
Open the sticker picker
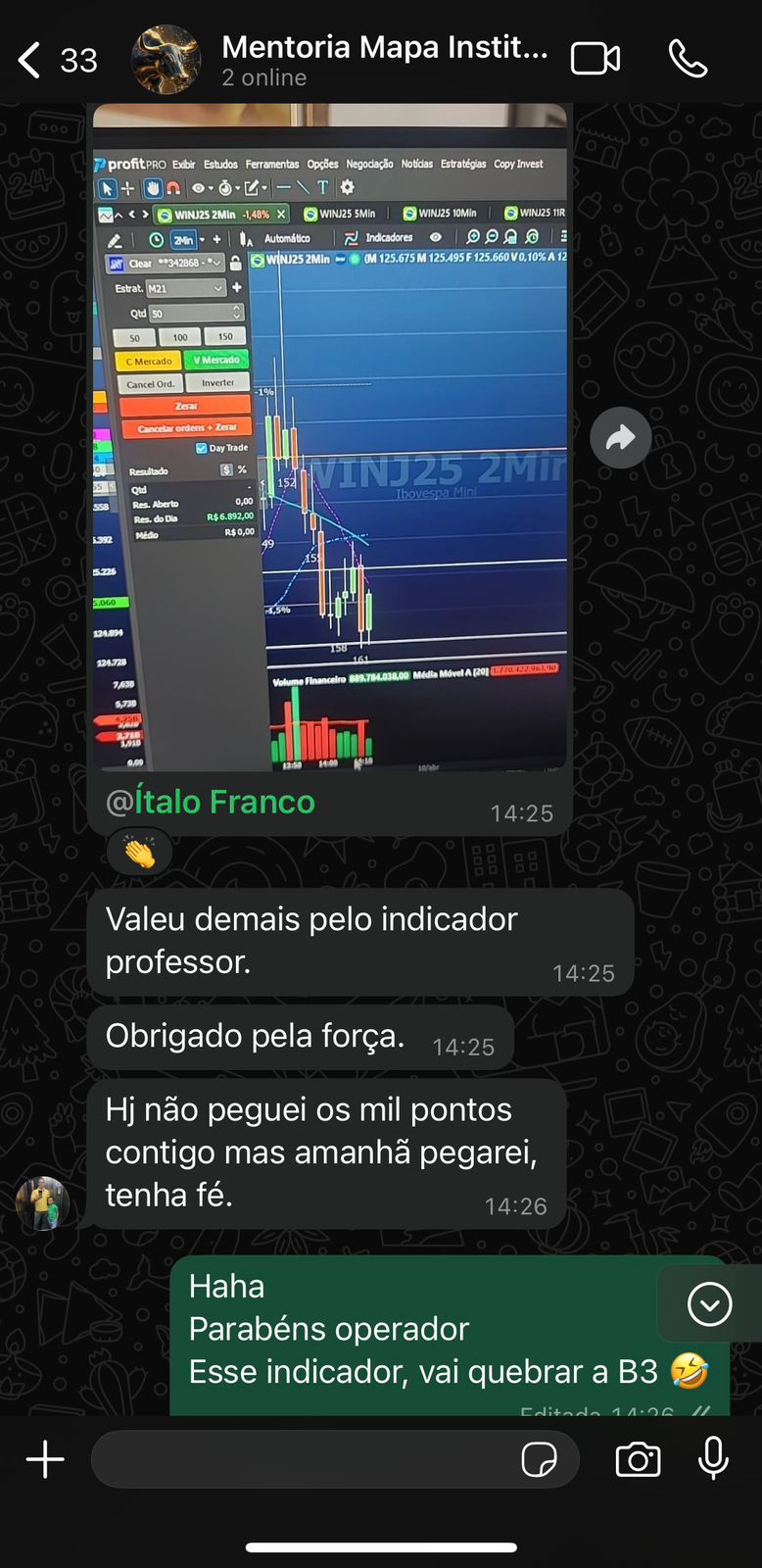(x=539, y=1459)
